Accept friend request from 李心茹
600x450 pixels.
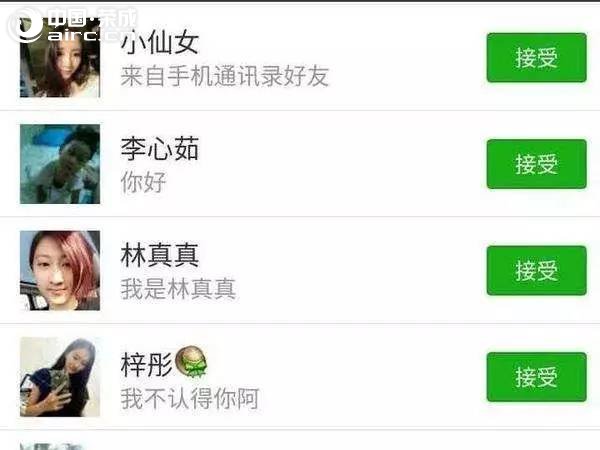(x=536, y=164)
